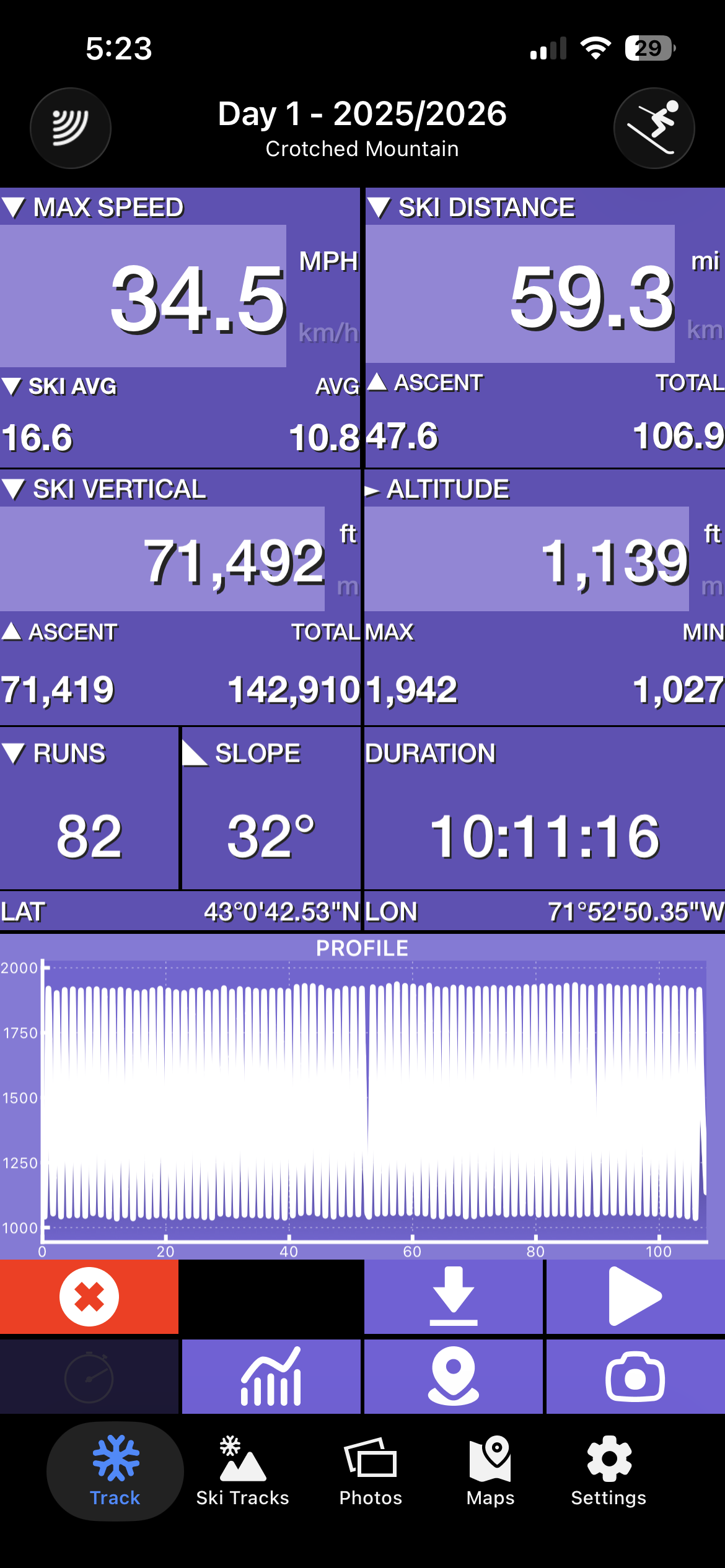Open the skier profile icon
Viewport: 725px width, 1568px height.
[654, 127]
